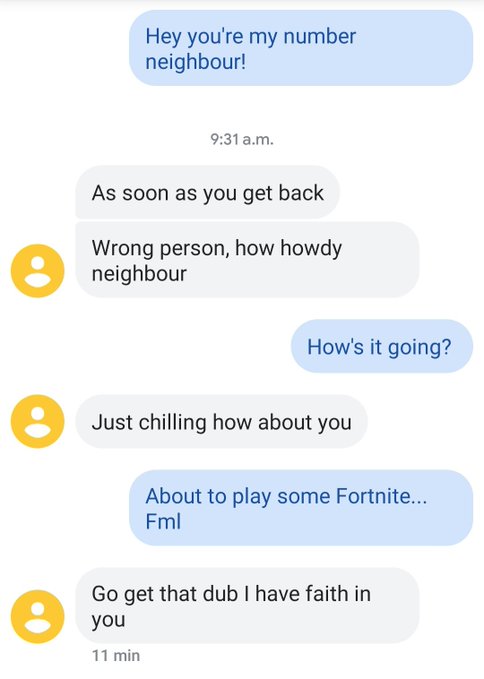Tap the "How's it going?" message bubble
Image resolution: width=484 pixels, height=679 pixels.
coord(381,346)
